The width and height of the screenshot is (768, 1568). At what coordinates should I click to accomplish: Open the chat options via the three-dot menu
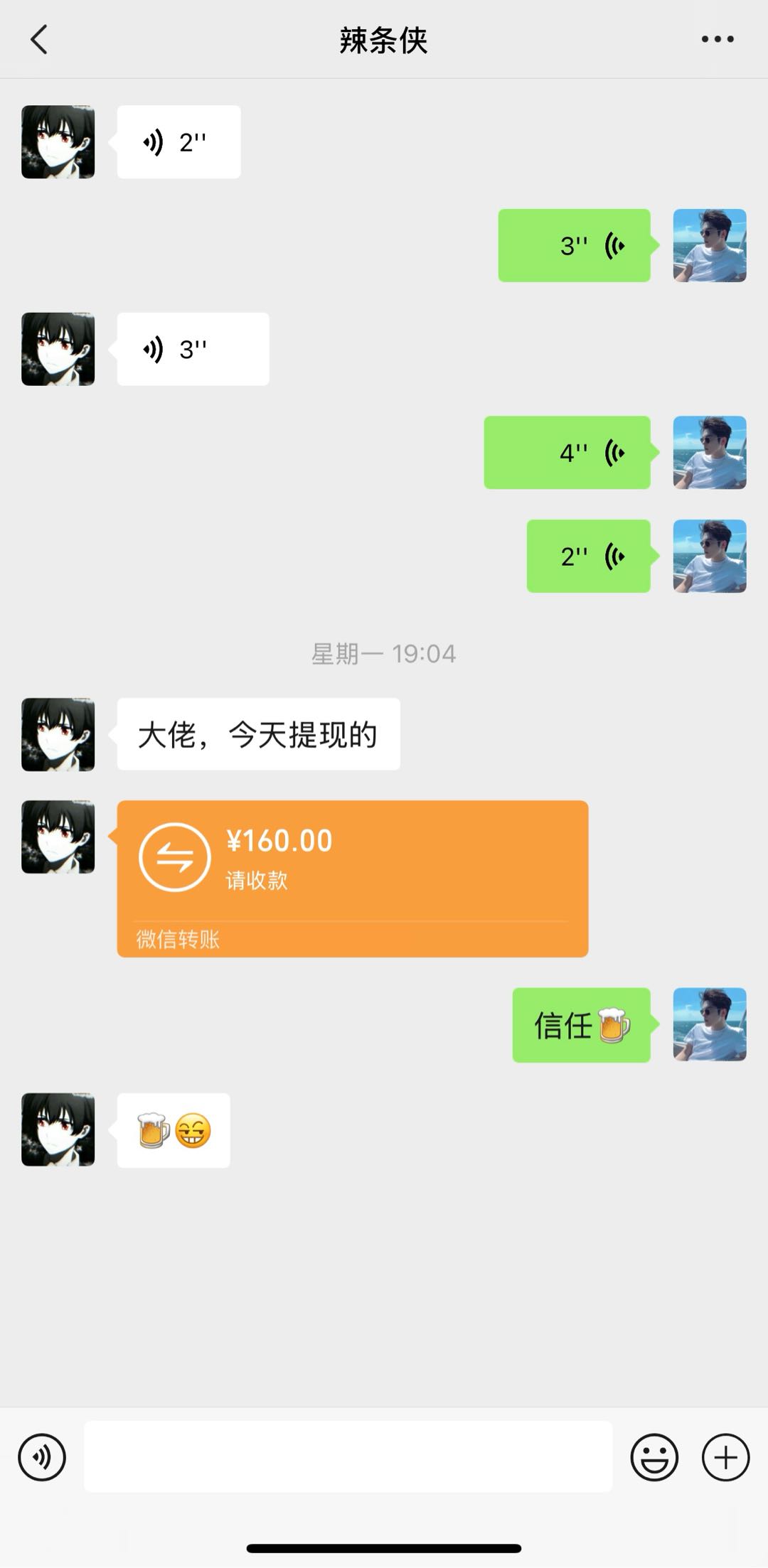click(717, 39)
